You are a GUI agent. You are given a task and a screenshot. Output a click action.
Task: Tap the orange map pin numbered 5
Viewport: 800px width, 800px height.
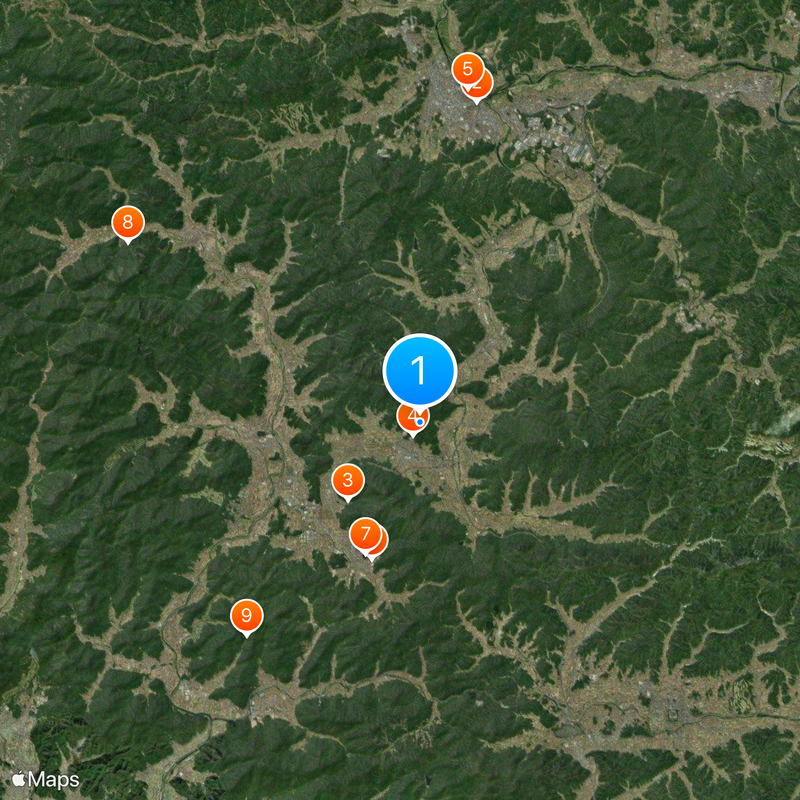pyautogui.click(x=466, y=69)
